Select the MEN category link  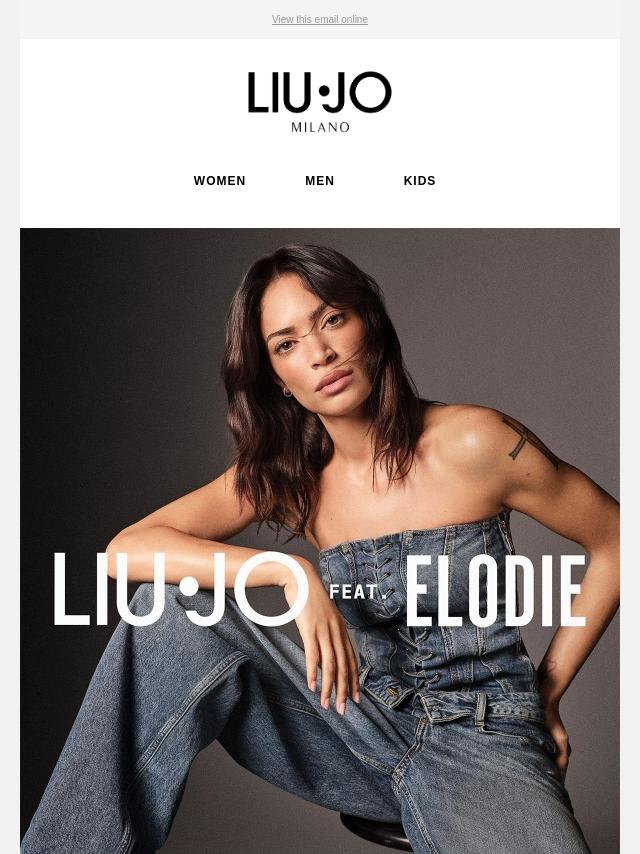[320, 181]
